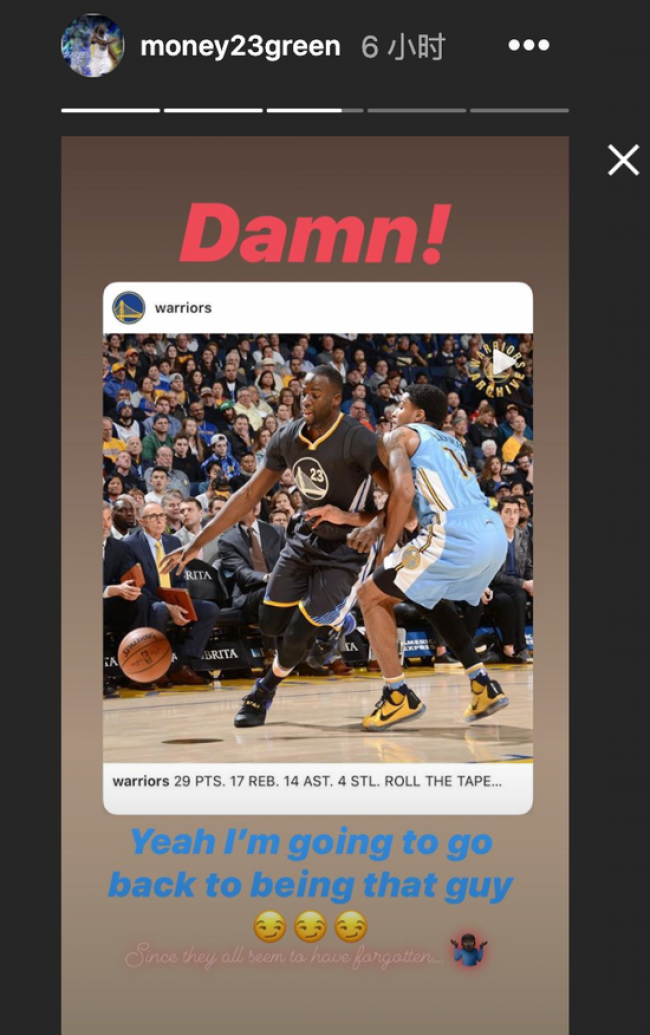The image size is (650, 1035).
Task: Open the three-dot overflow menu
Action: [x=528, y=46]
